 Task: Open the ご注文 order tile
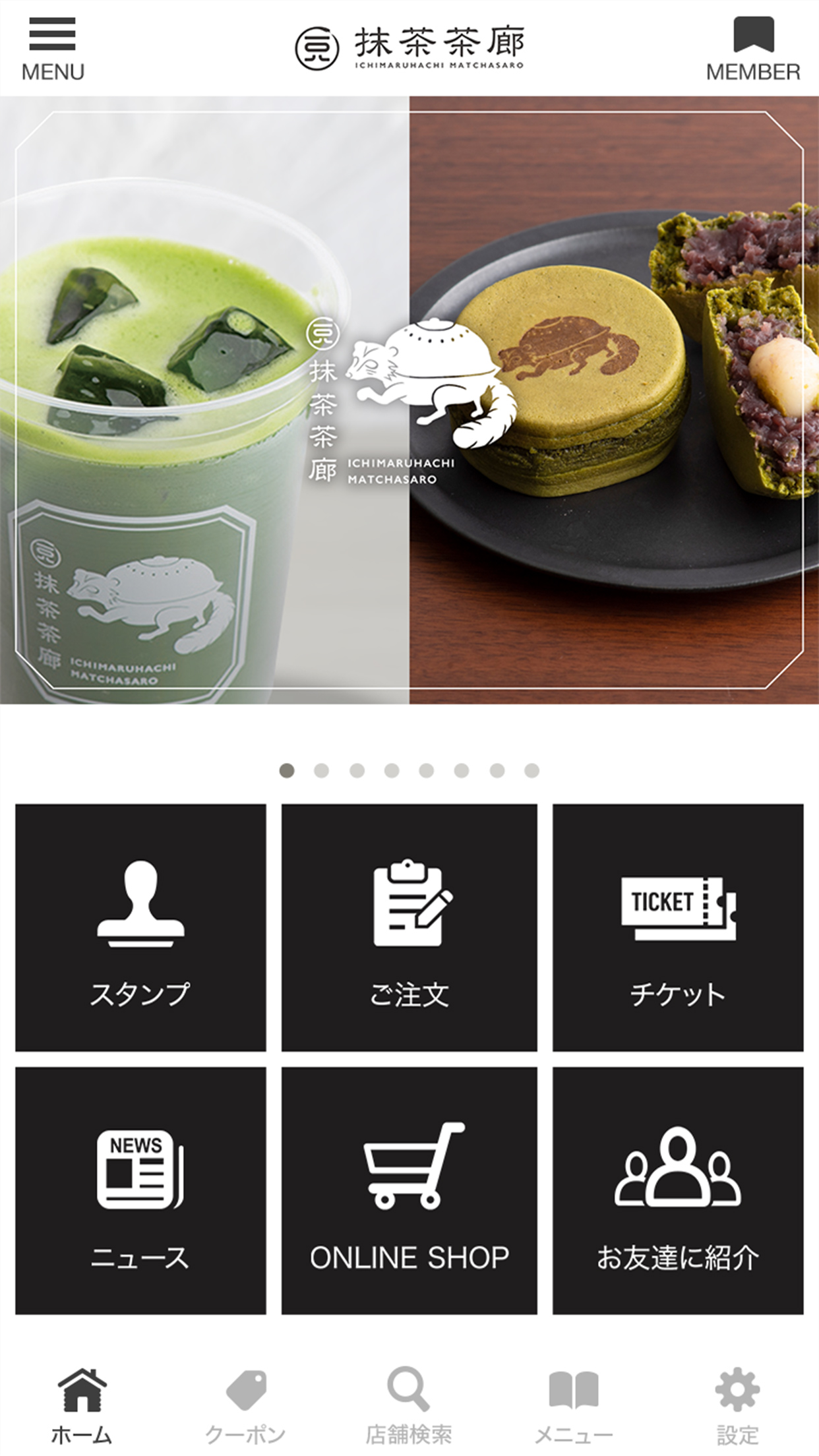409,927
